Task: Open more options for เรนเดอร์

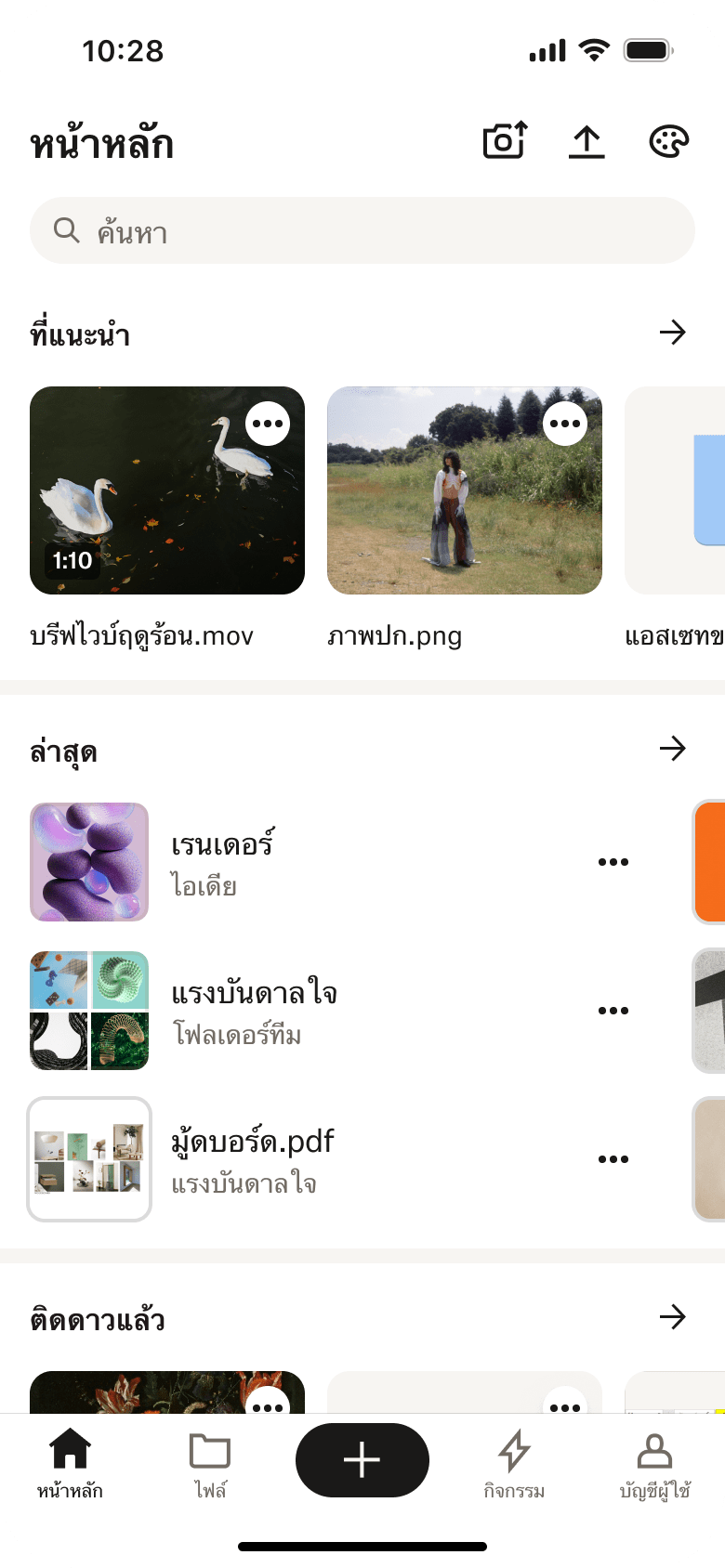Action: (613, 862)
